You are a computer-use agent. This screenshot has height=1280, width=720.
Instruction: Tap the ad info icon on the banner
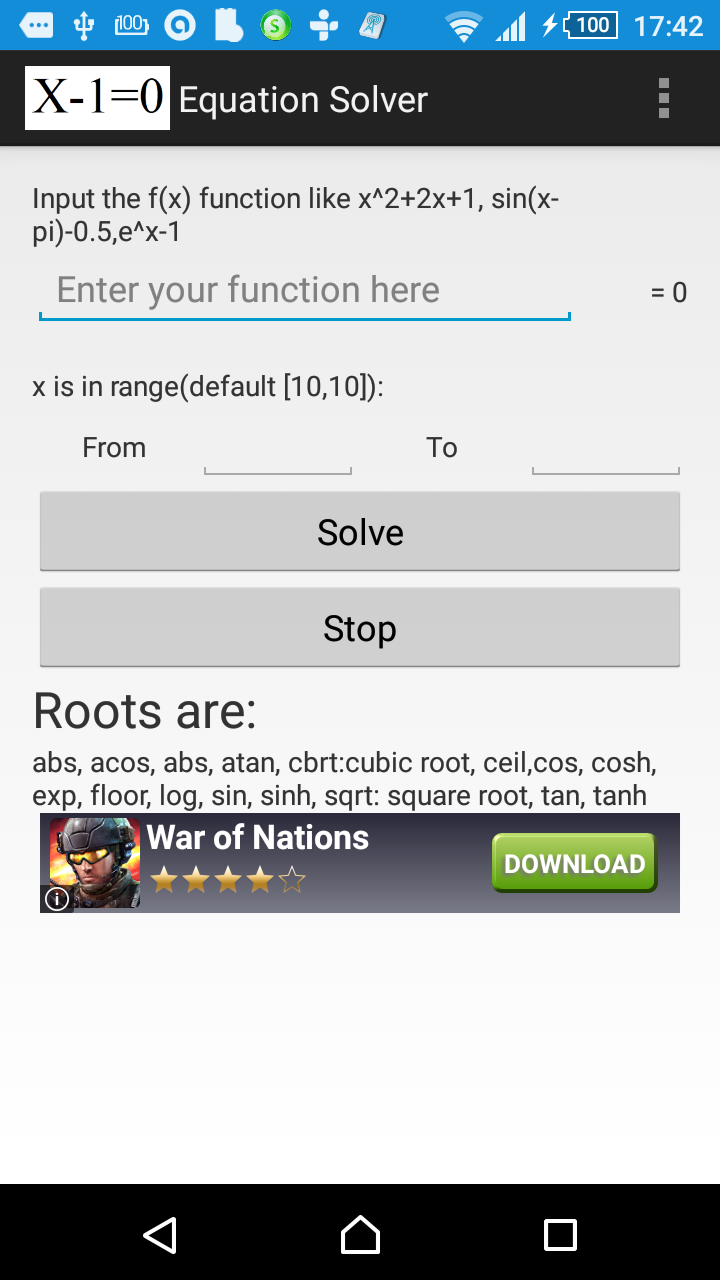tap(57, 899)
